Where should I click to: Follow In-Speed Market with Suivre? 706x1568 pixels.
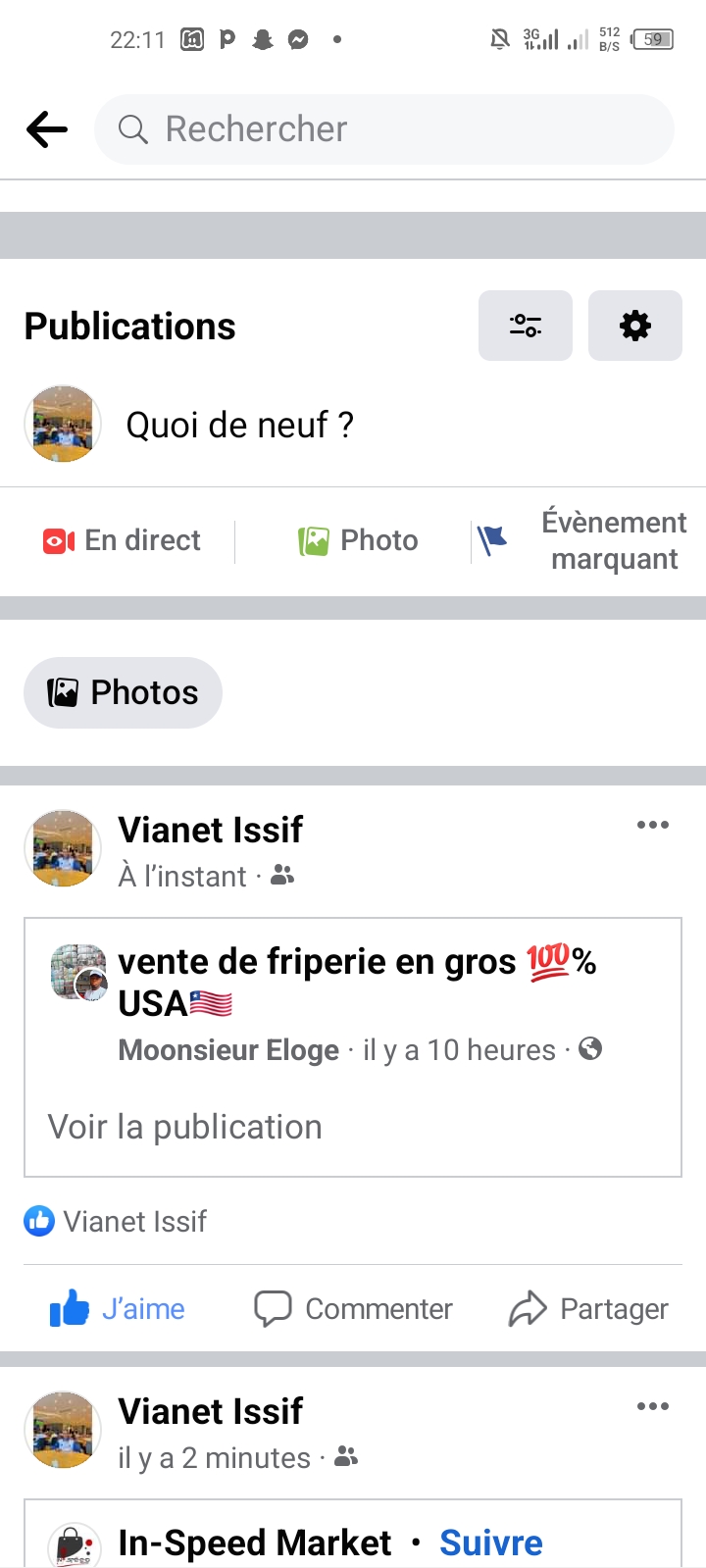point(491,1543)
